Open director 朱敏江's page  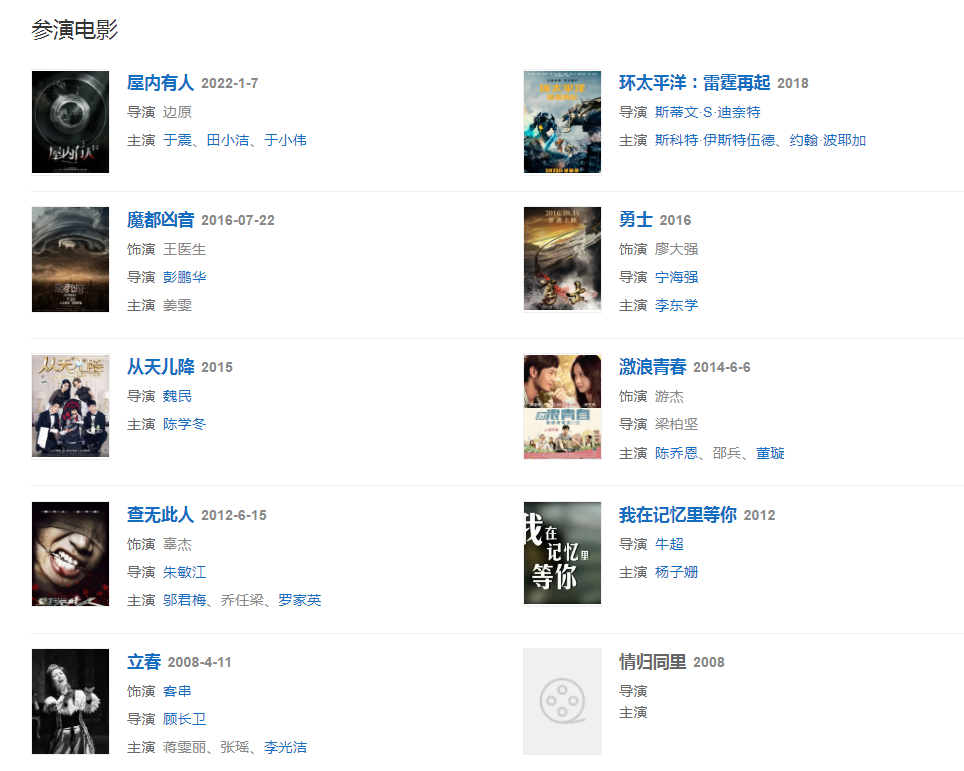[184, 572]
